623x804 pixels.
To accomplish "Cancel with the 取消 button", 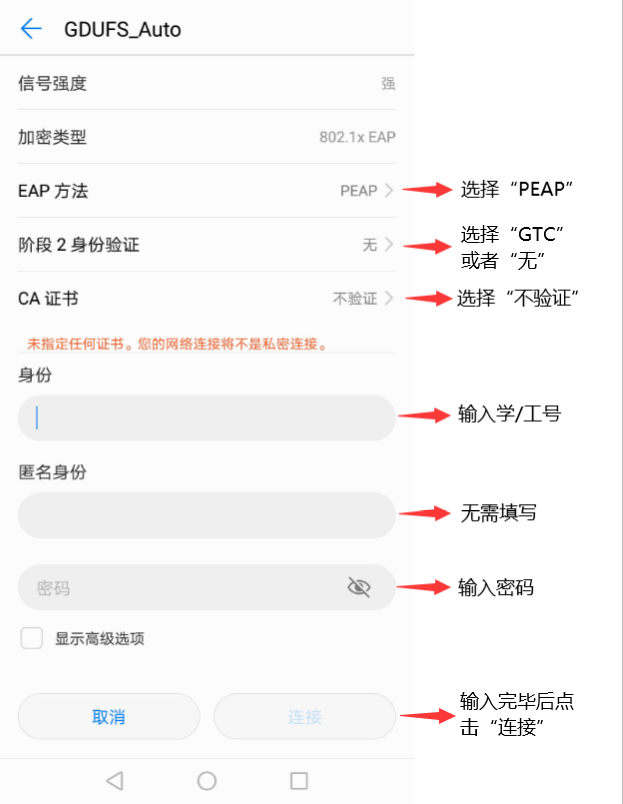I will (108, 716).
